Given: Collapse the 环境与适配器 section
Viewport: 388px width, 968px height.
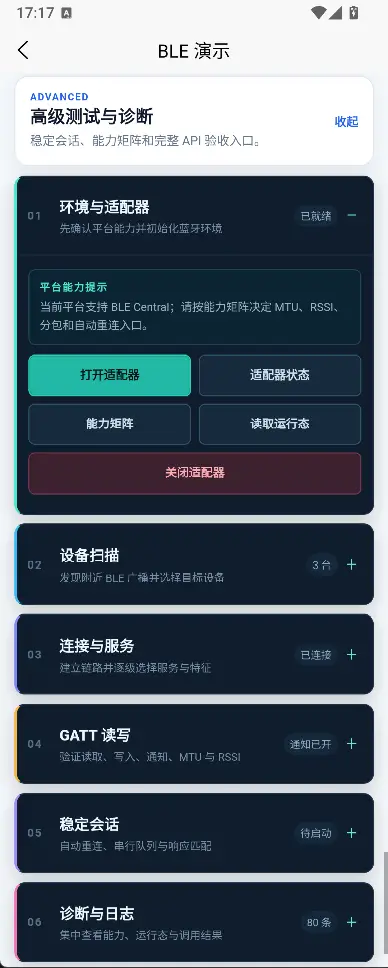Looking at the screenshot, I should [x=352, y=215].
